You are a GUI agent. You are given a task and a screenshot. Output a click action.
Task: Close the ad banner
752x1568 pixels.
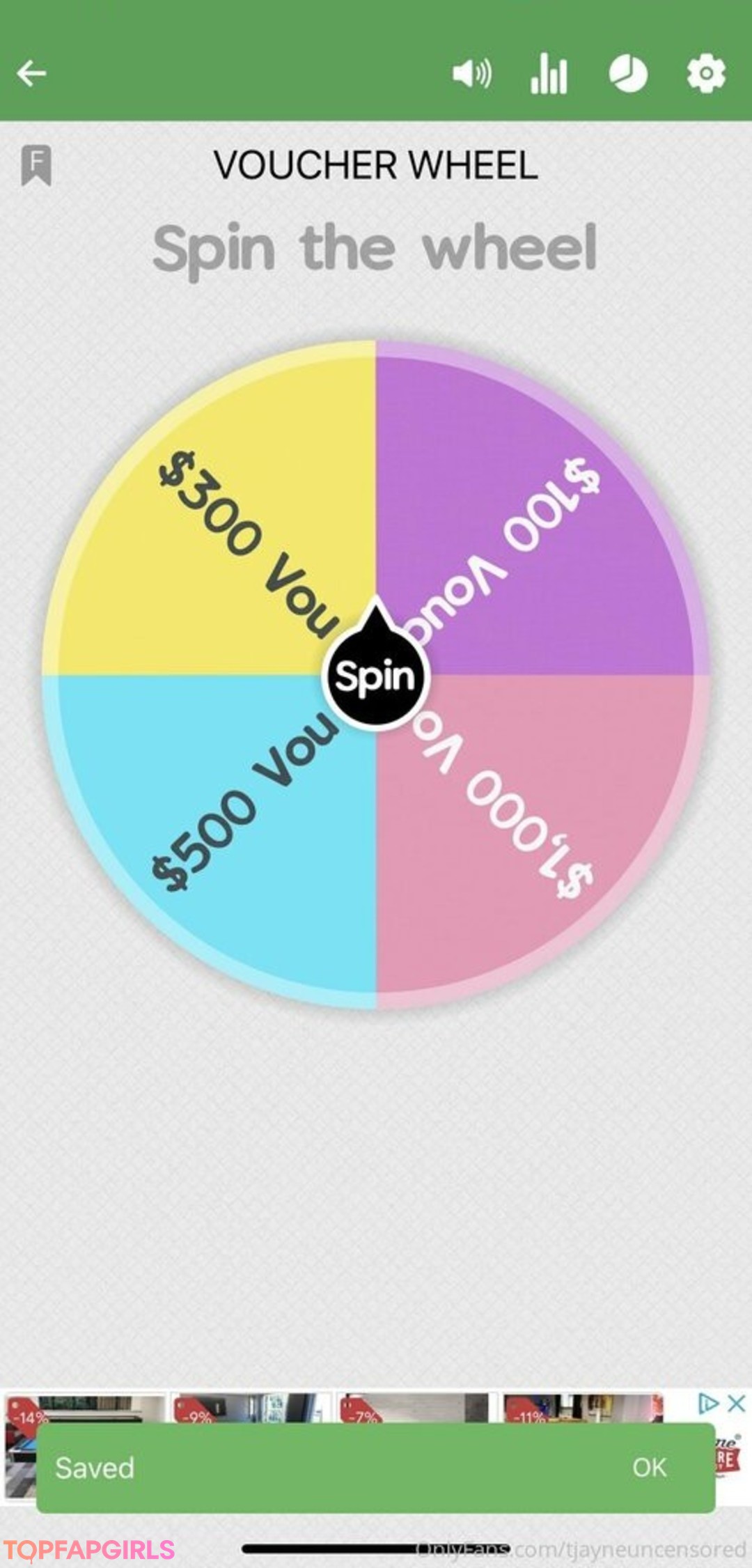pyautogui.click(x=737, y=1403)
